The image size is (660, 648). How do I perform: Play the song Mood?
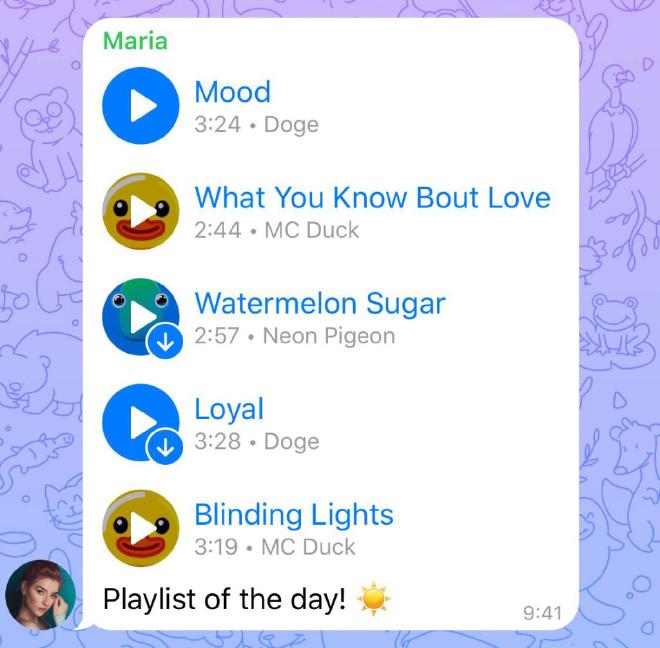click(140, 106)
